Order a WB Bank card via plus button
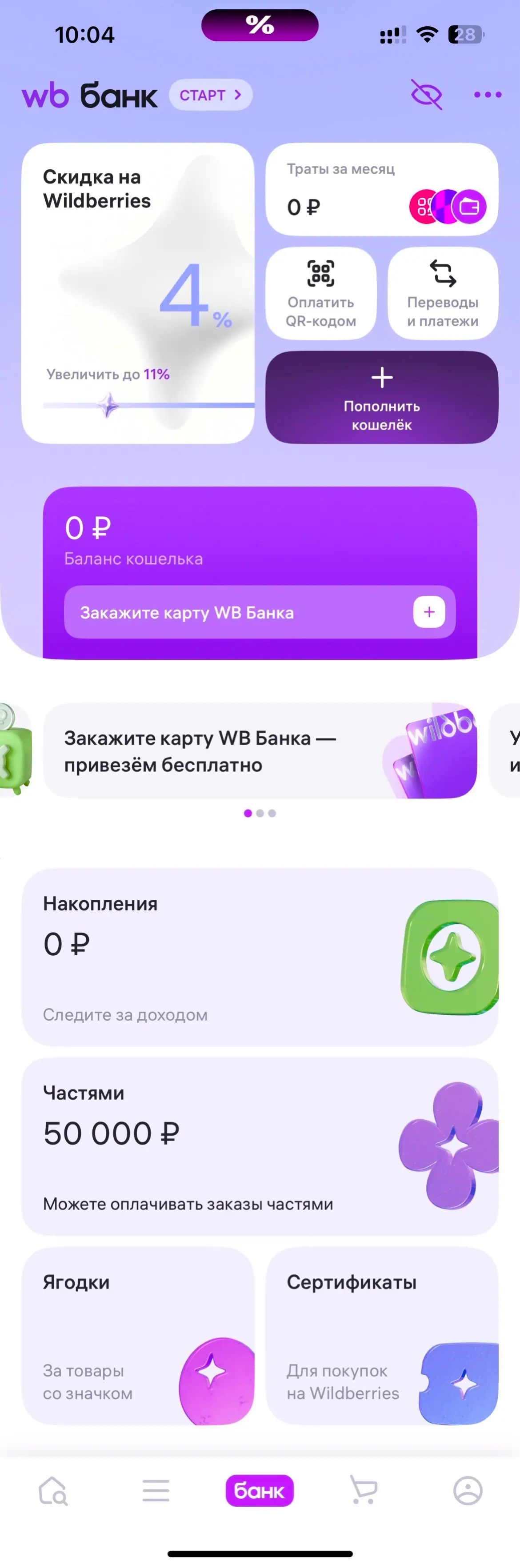This screenshot has width=520, height=1568. (x=428, y=612)
